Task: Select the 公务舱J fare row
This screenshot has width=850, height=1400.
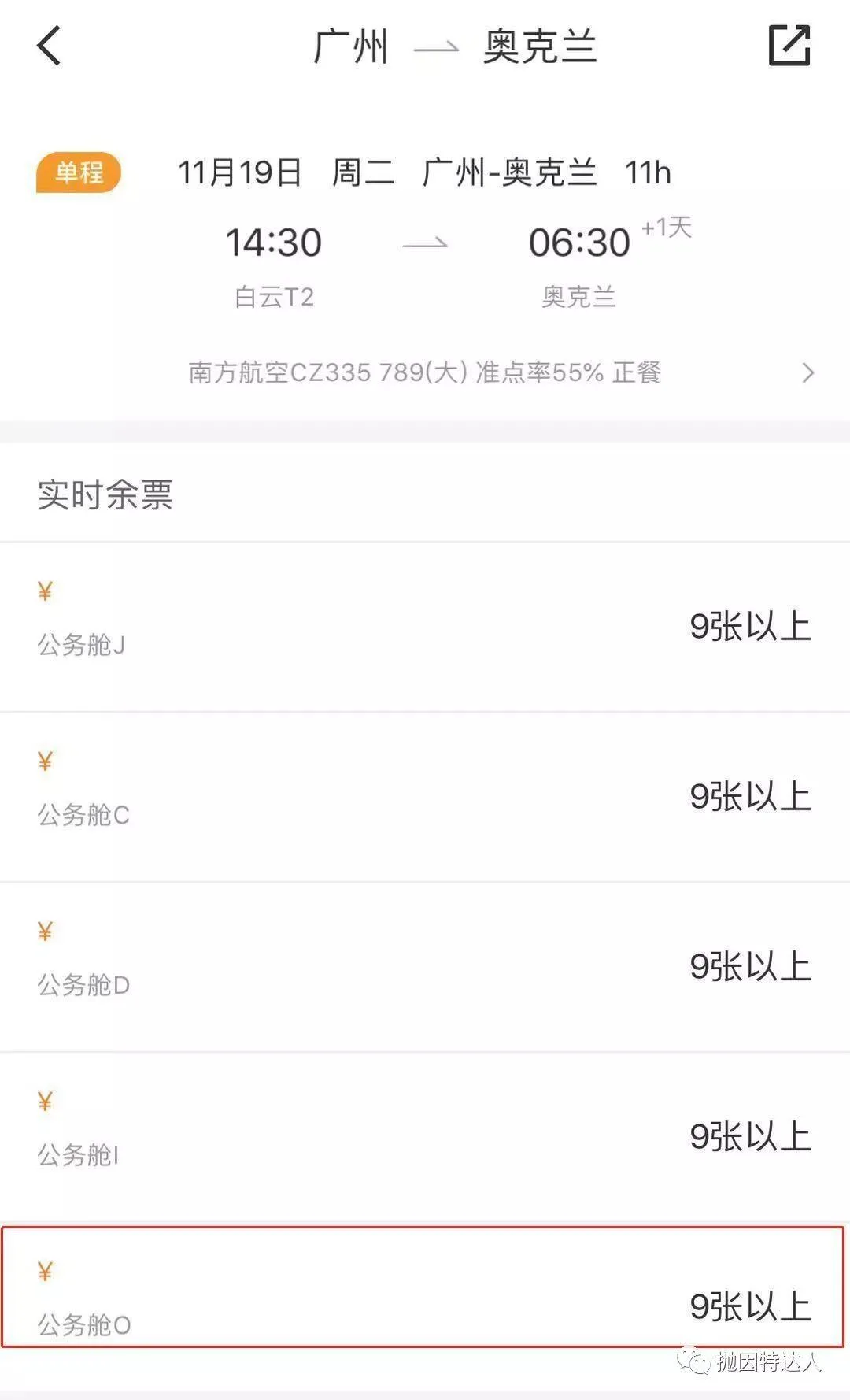Action: [x=425, y=622]
